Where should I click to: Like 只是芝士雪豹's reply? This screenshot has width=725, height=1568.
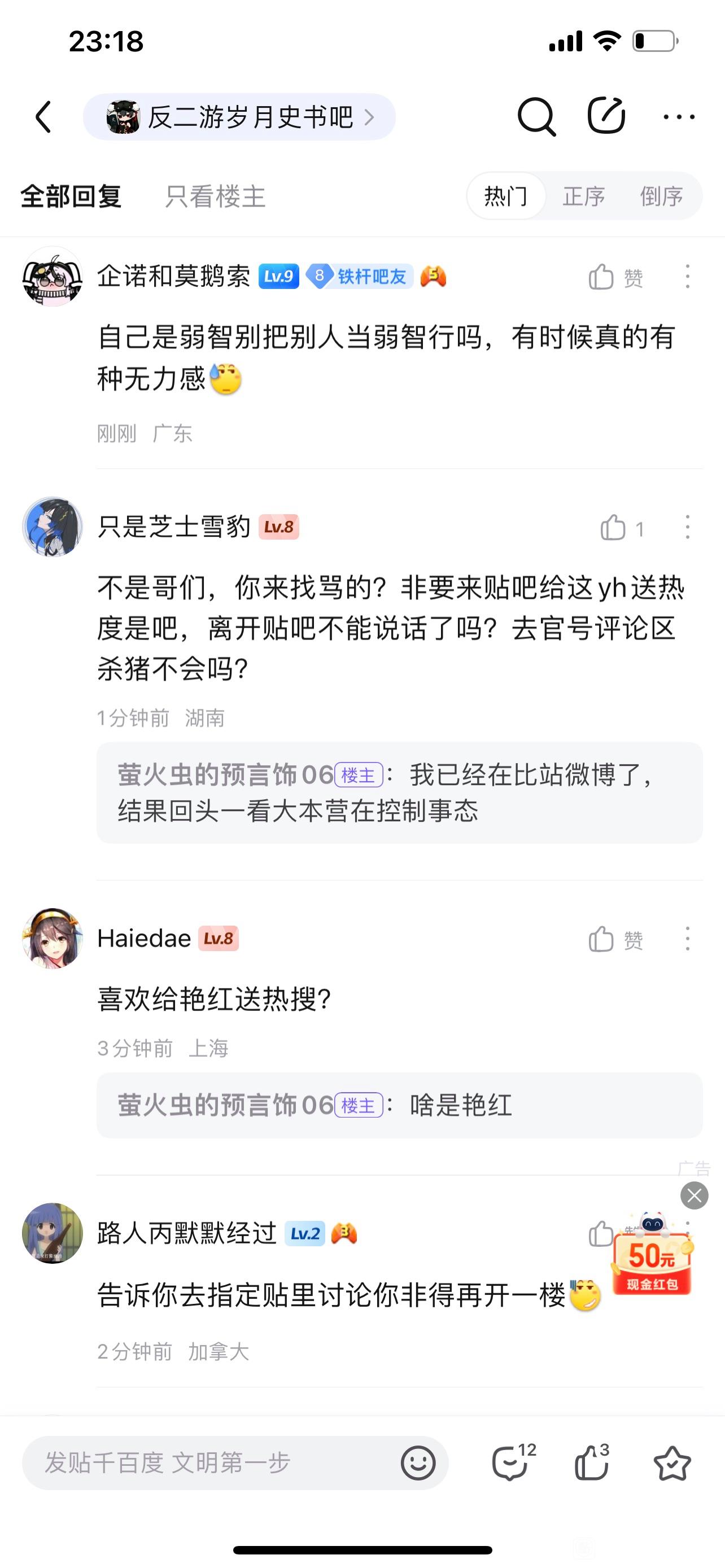621,528
